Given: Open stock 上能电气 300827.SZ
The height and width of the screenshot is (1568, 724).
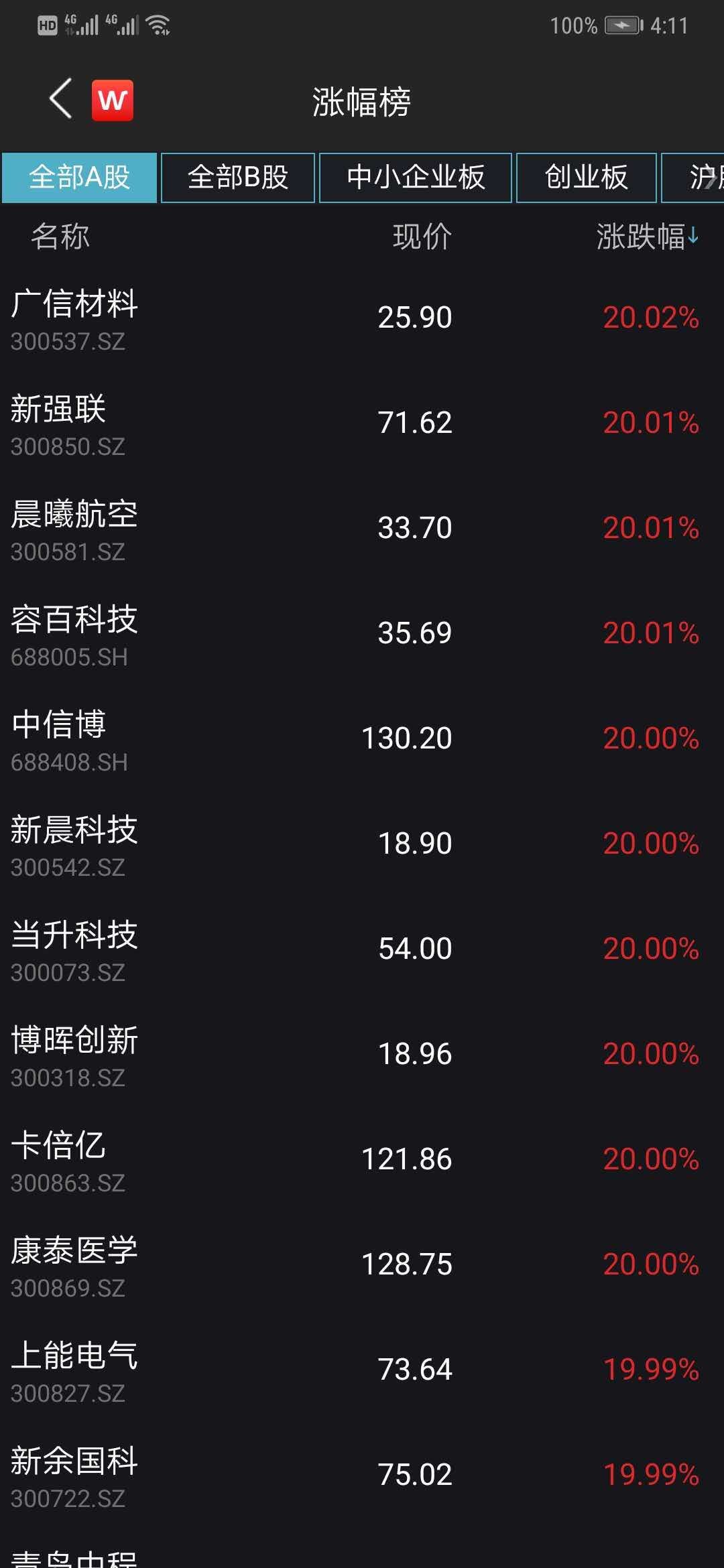Looking at the screenshot, I should [x=362, y=1370].
